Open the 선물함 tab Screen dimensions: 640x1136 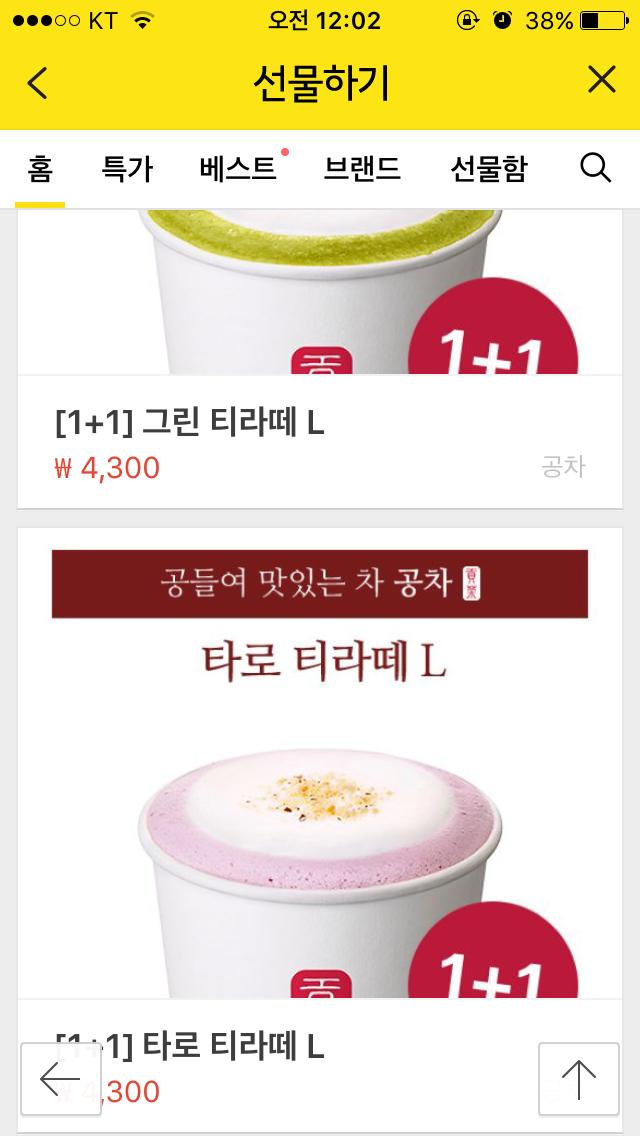click(489, 169)
